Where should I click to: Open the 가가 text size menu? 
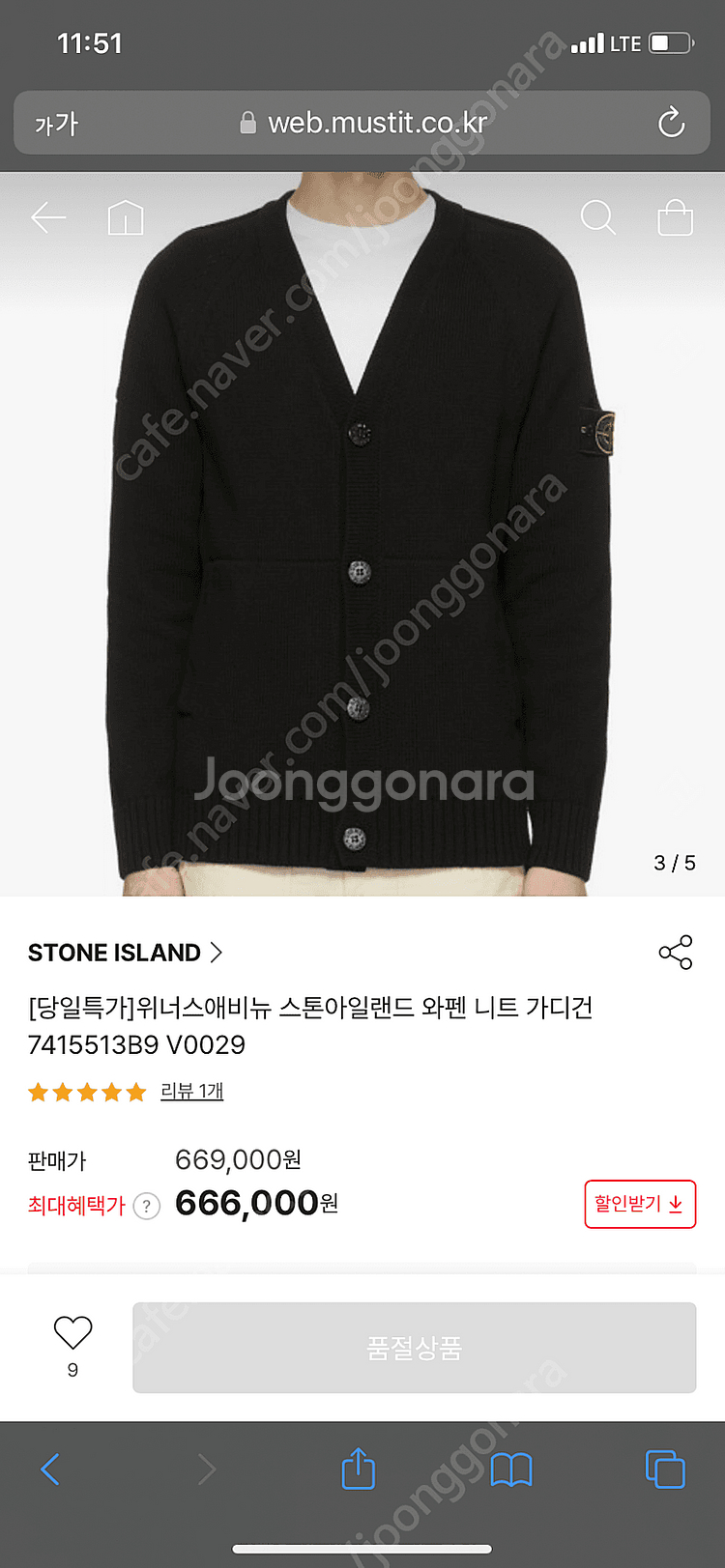click(56, 124)
